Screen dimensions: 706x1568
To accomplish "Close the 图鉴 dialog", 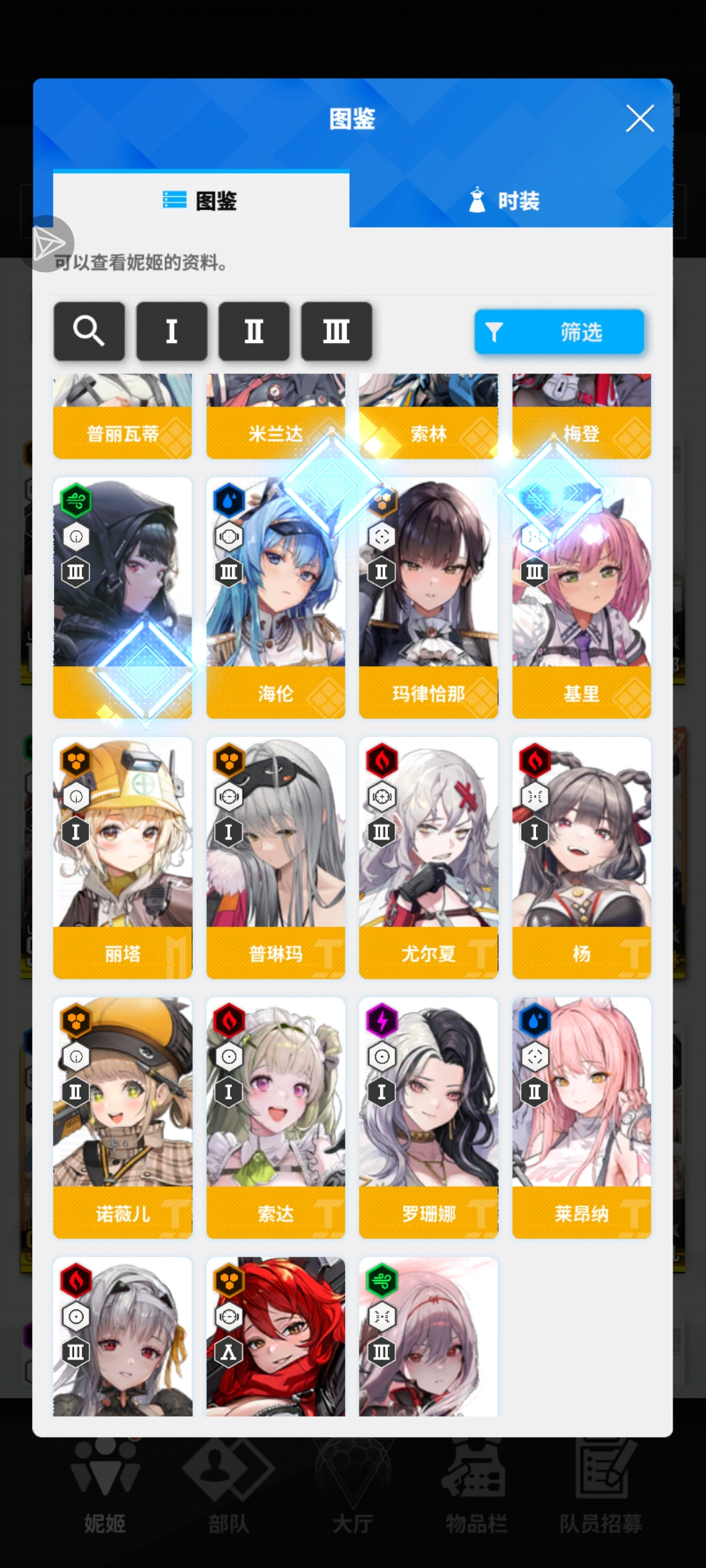I will [x=639, y=119].
